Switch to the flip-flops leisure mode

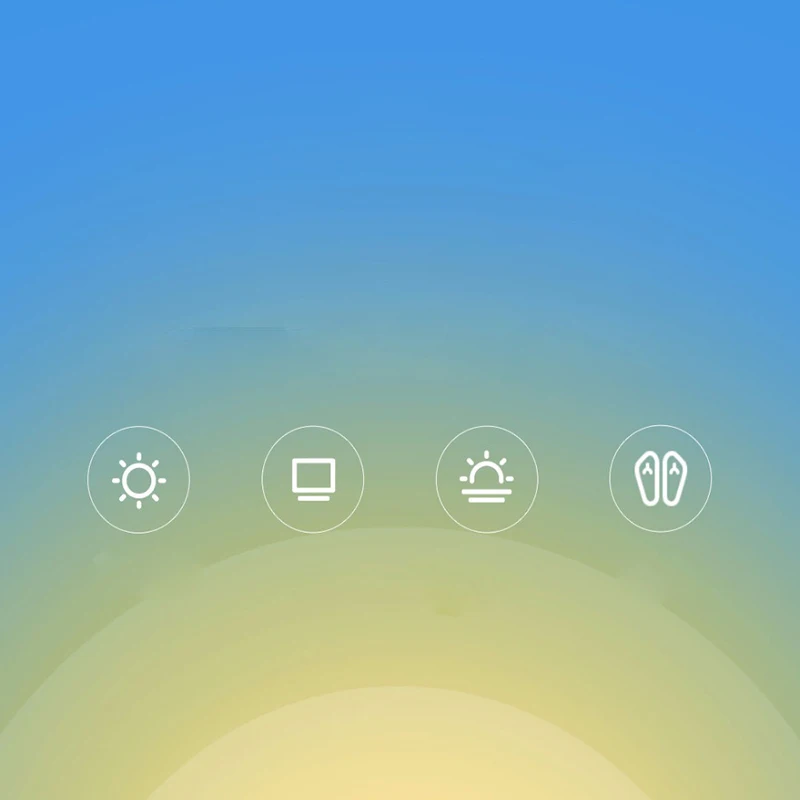click(661, 478)
